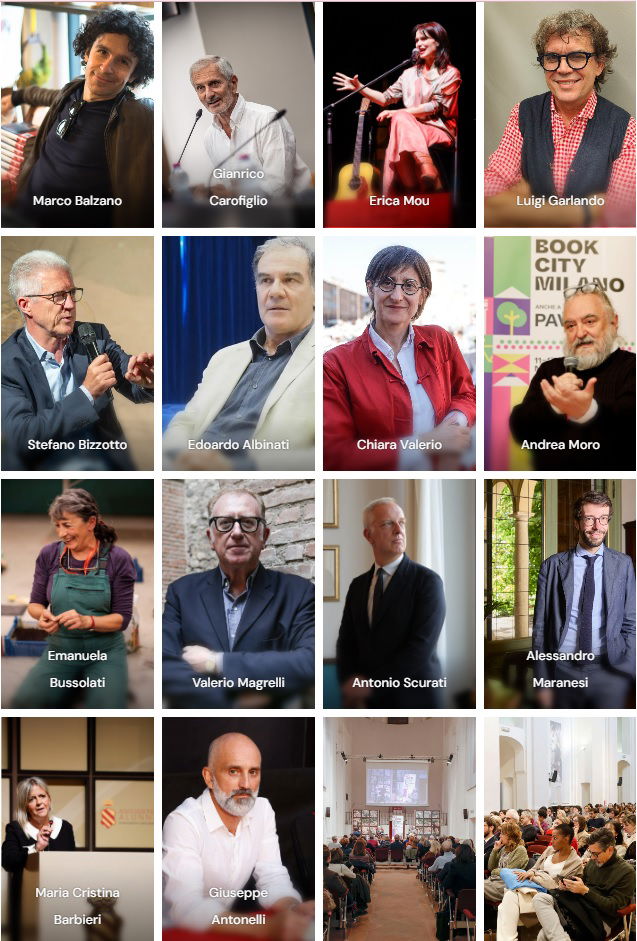View Antonio Scurati's profile card

[399, 593]
